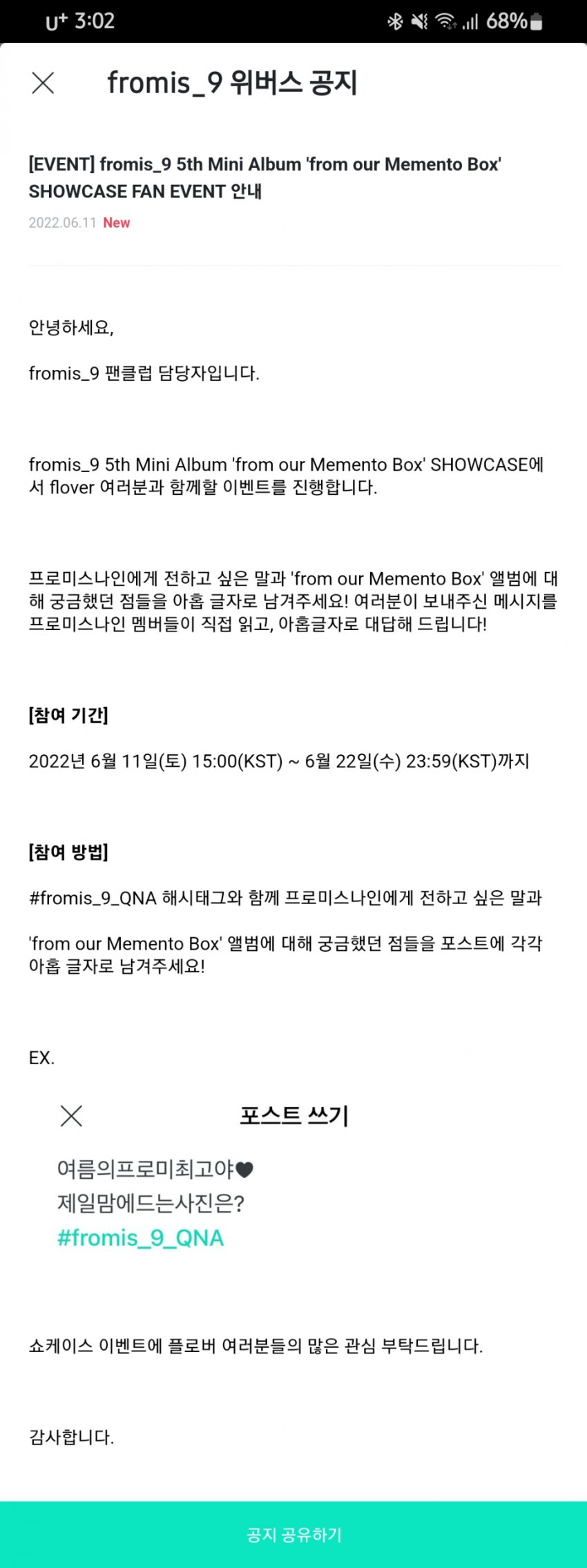
Task: Tap the 공지 공유하기 share button
Action: tap(293, 1533)
